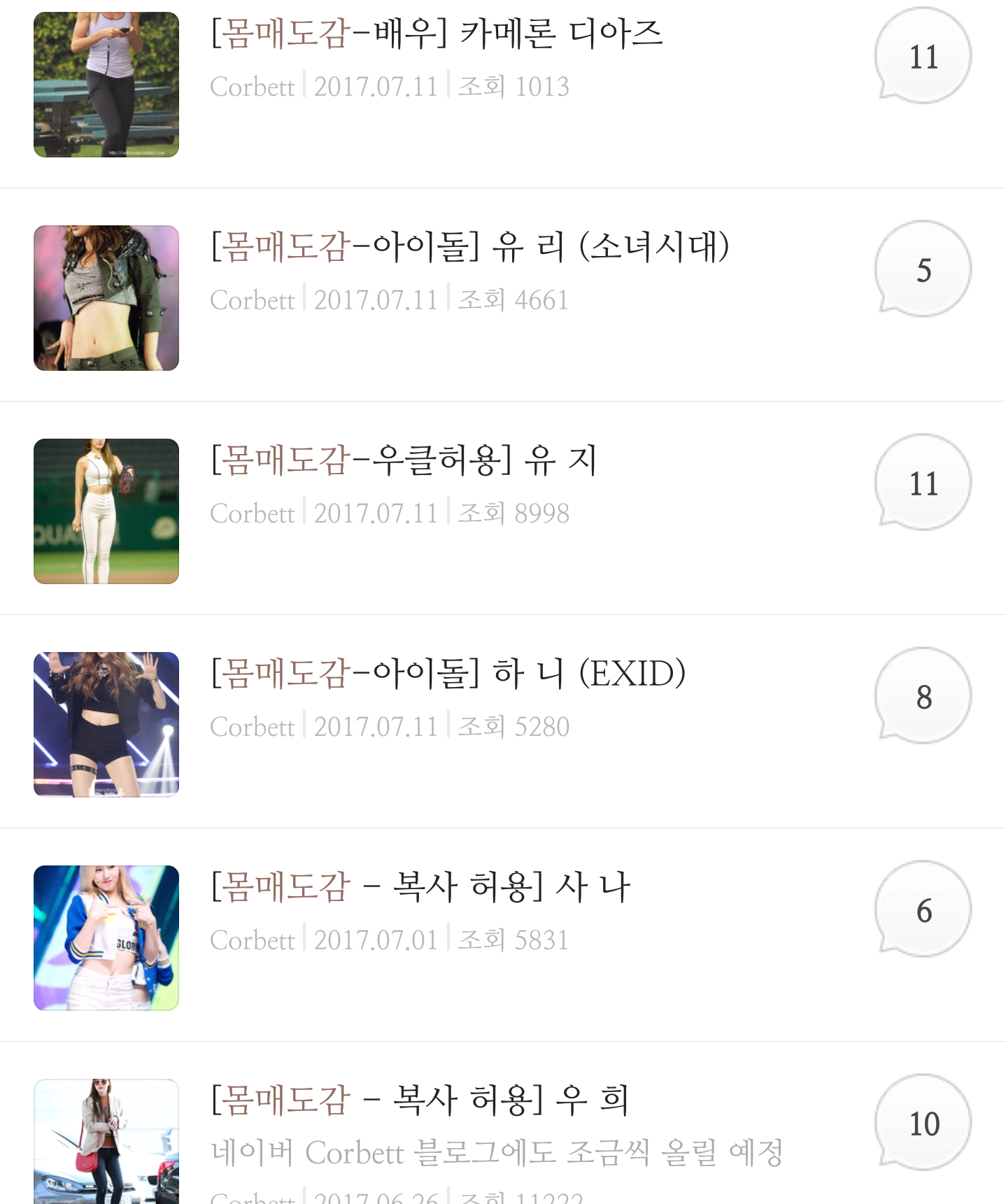Viewport: 1006px width, 1204px height.
Task: Open the 하 니 (EXID) post
Action: 448,674
